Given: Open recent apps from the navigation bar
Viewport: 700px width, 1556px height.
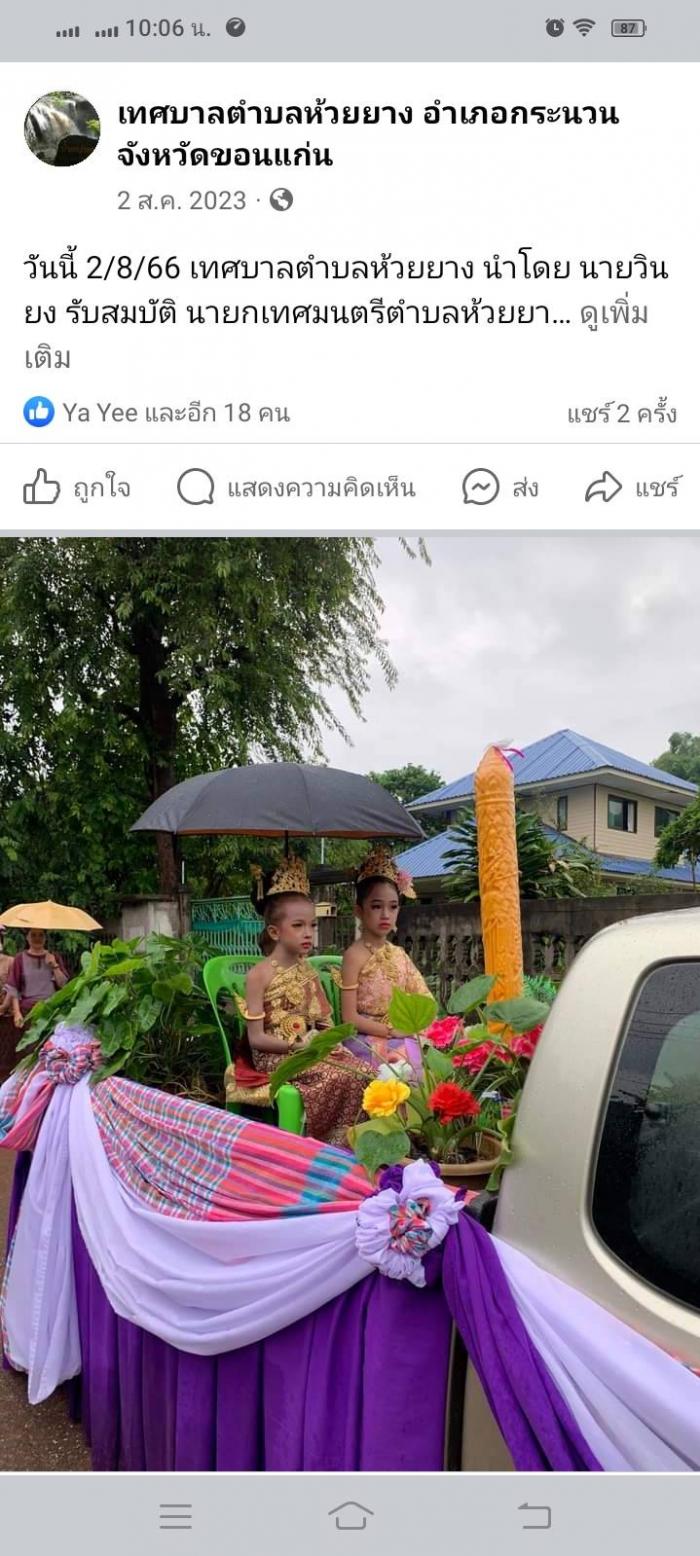Looking at the screenshot, I should [176, 1516].
